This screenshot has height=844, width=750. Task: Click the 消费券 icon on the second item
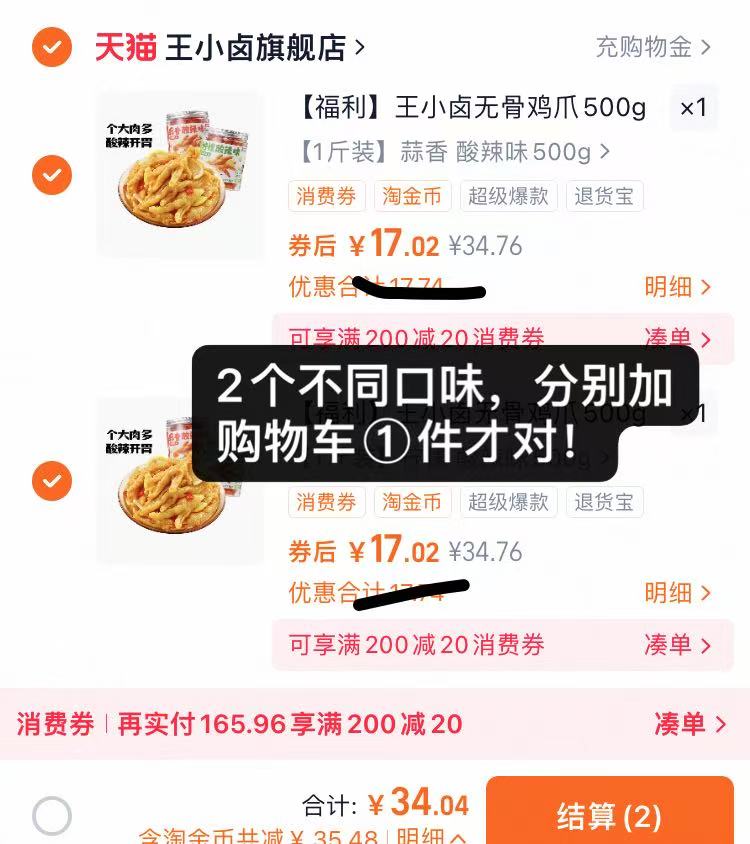tap(327, 502)
